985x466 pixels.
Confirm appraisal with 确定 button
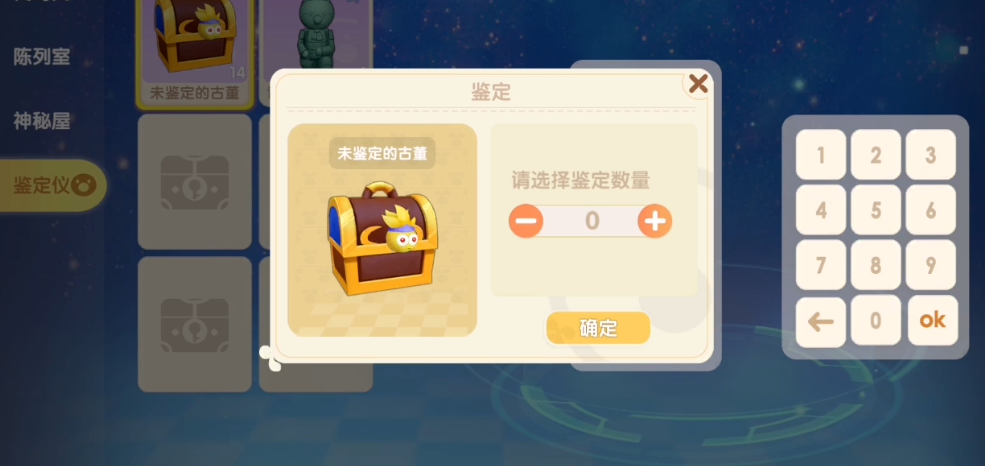coord(598,328)
